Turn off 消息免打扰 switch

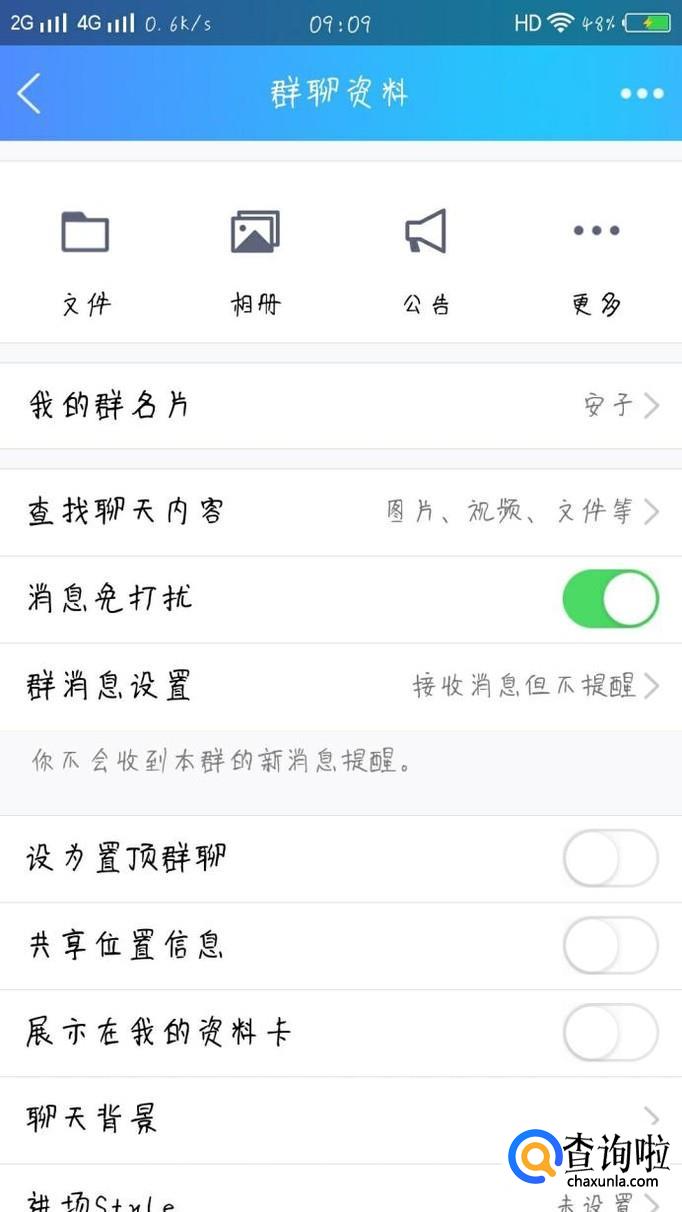(610, 599)
